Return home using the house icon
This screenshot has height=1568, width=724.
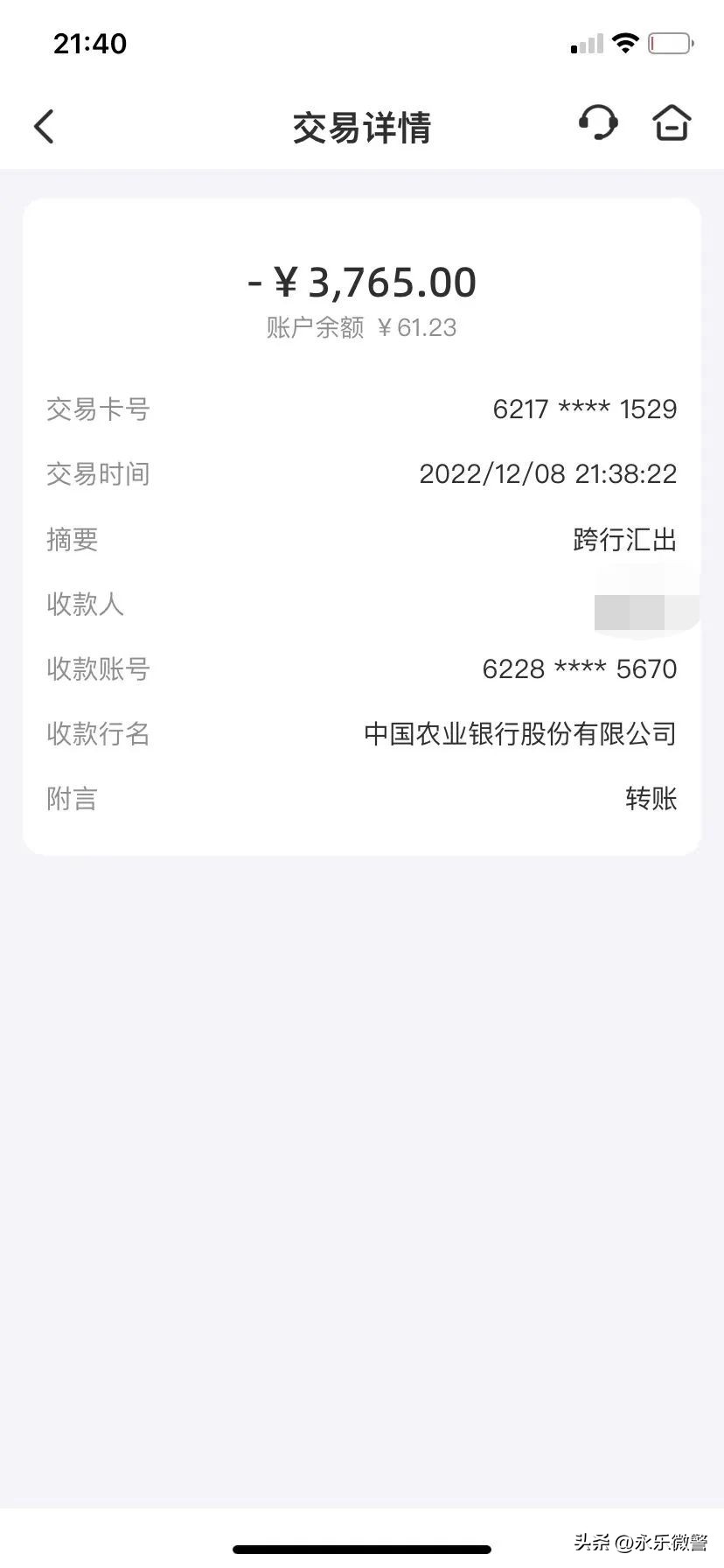click(x=672, y=123)
